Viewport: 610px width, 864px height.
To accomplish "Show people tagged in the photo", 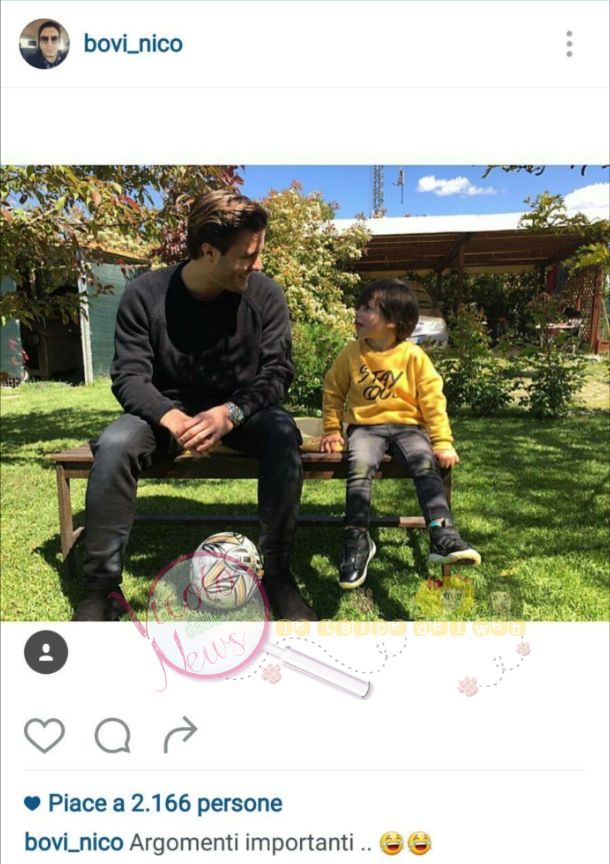I will (x=45, y=652).
